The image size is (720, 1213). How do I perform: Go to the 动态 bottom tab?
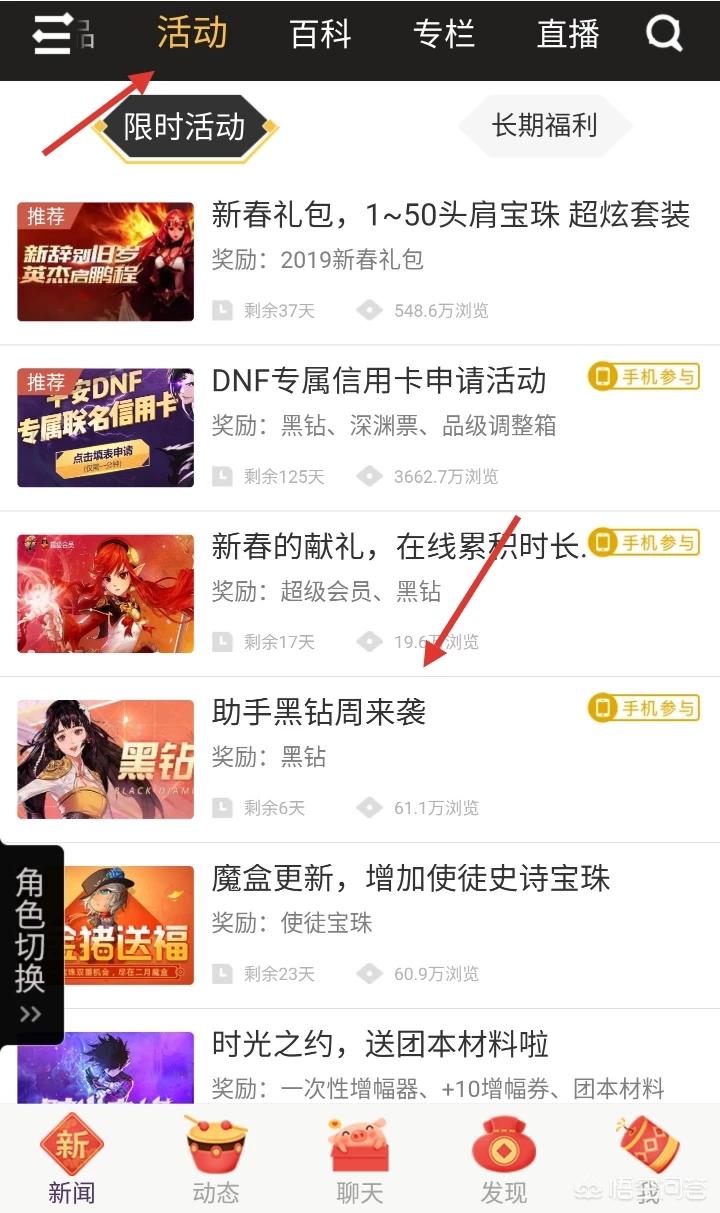click(x=215, y=1160)
